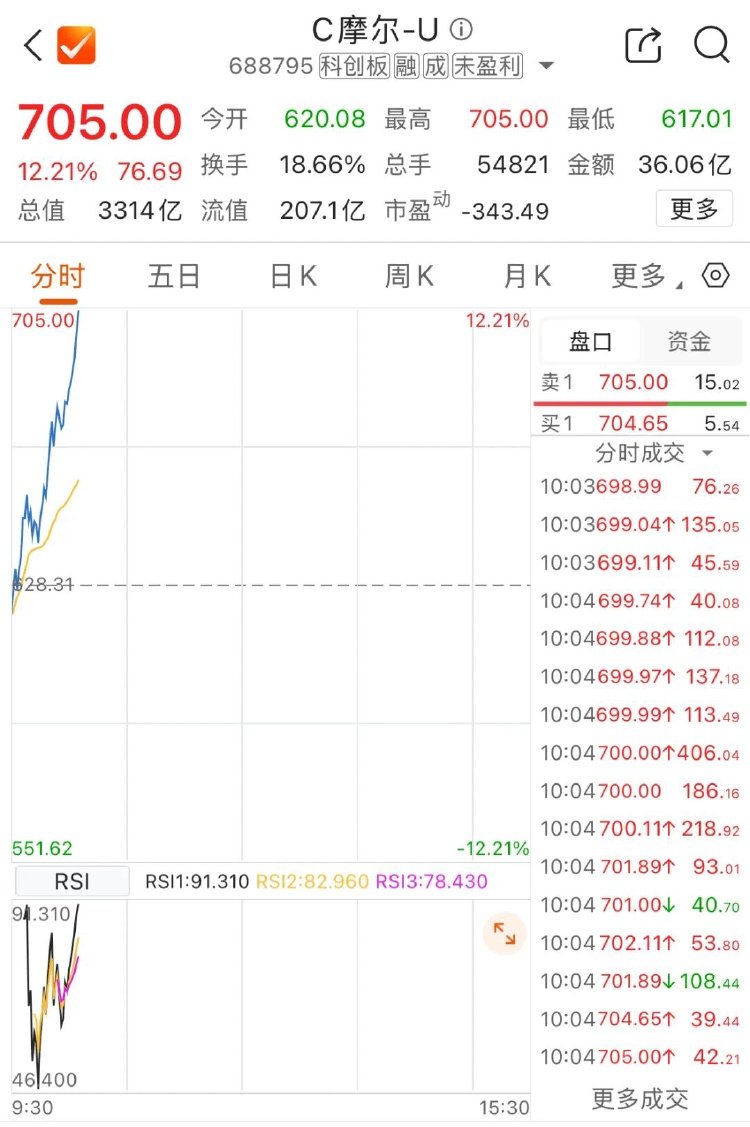Switch to the 周K chart tab

click(x=409, y=277)
